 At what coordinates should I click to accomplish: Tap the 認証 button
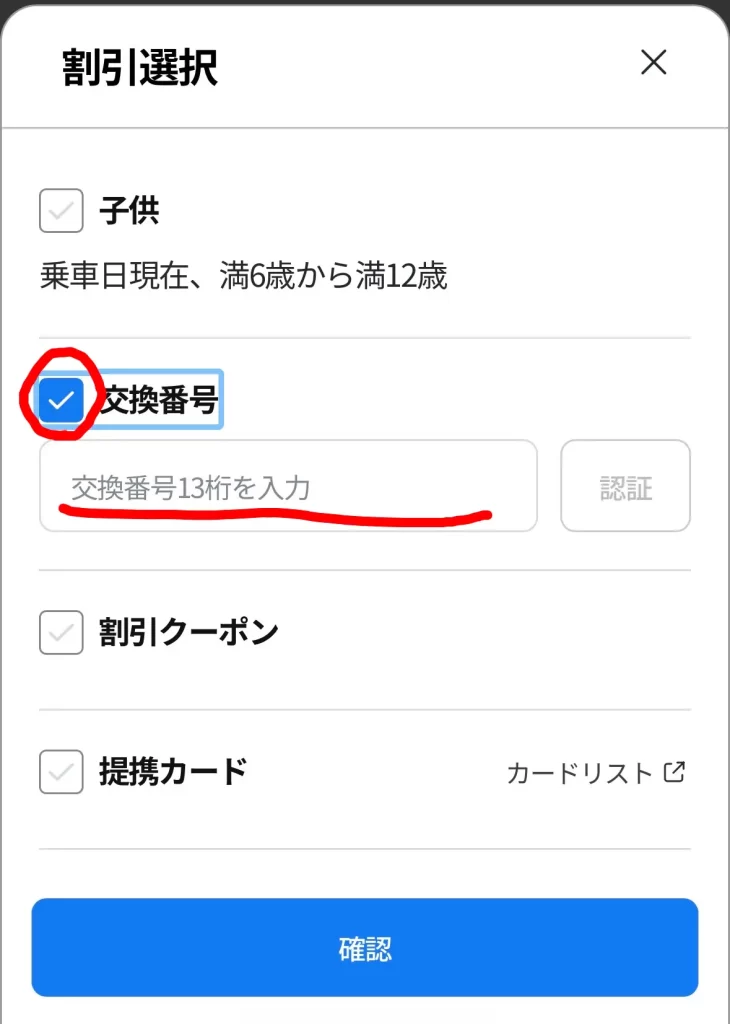[625, 487]
